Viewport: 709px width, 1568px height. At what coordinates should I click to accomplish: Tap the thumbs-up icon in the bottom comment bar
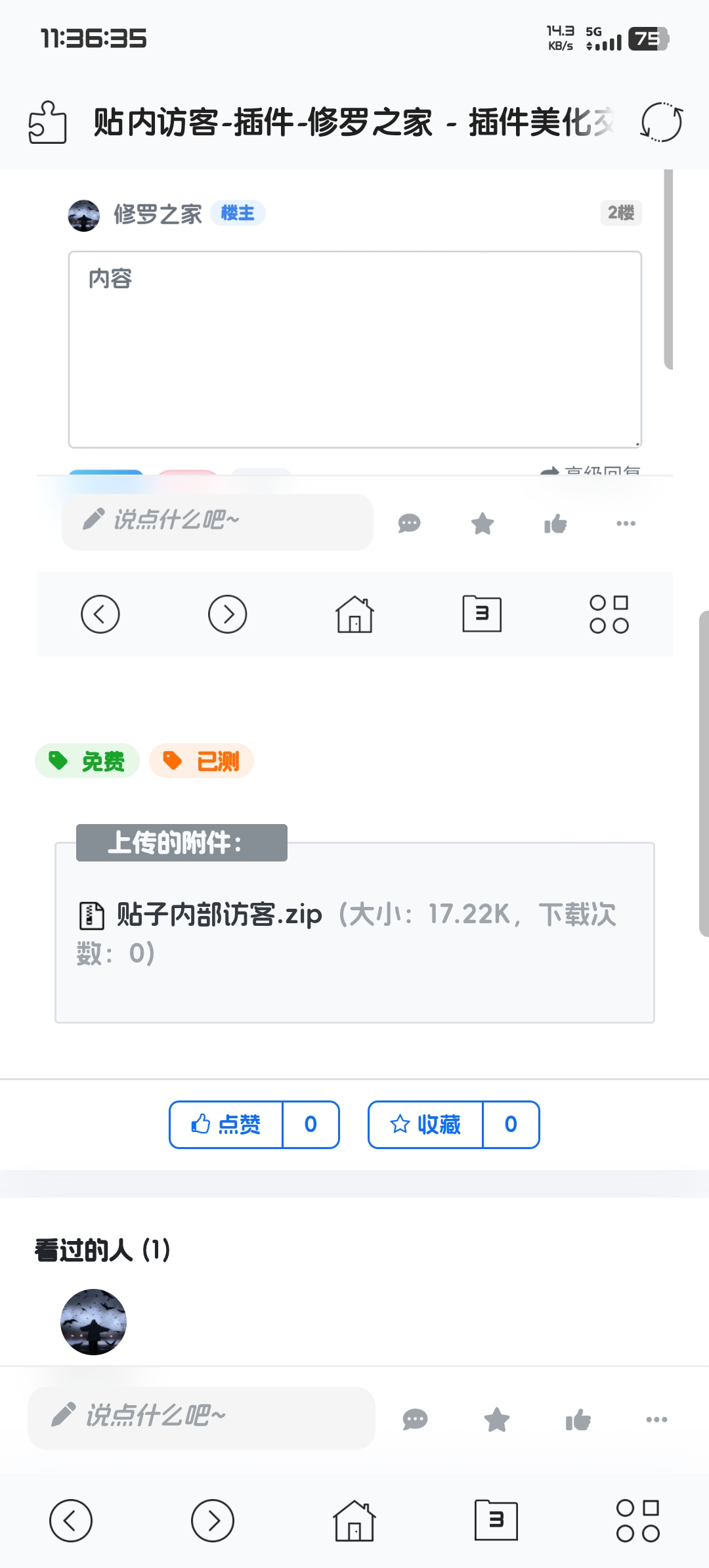(x=578, y=1420)
